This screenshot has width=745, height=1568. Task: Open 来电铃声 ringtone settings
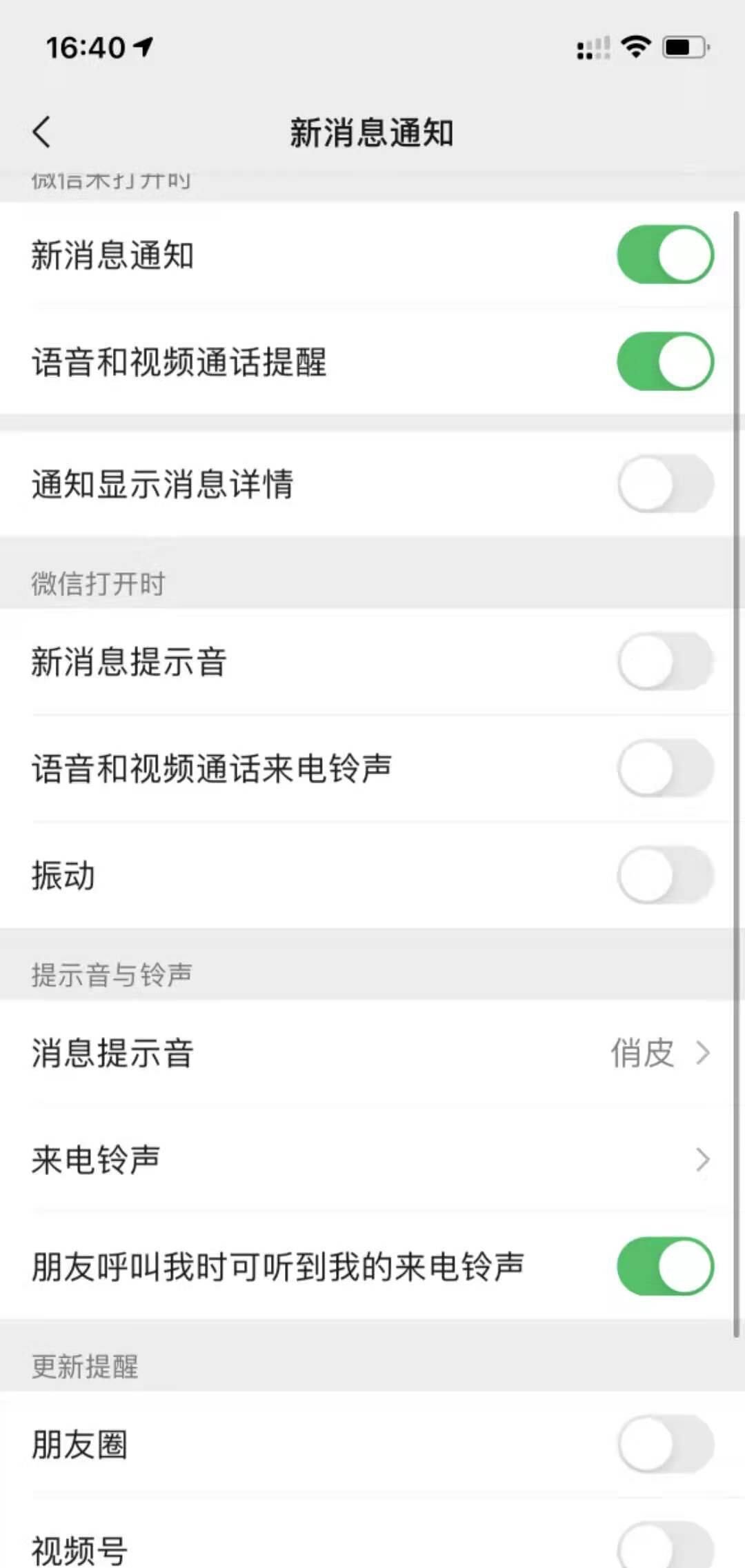point(372,1159)
